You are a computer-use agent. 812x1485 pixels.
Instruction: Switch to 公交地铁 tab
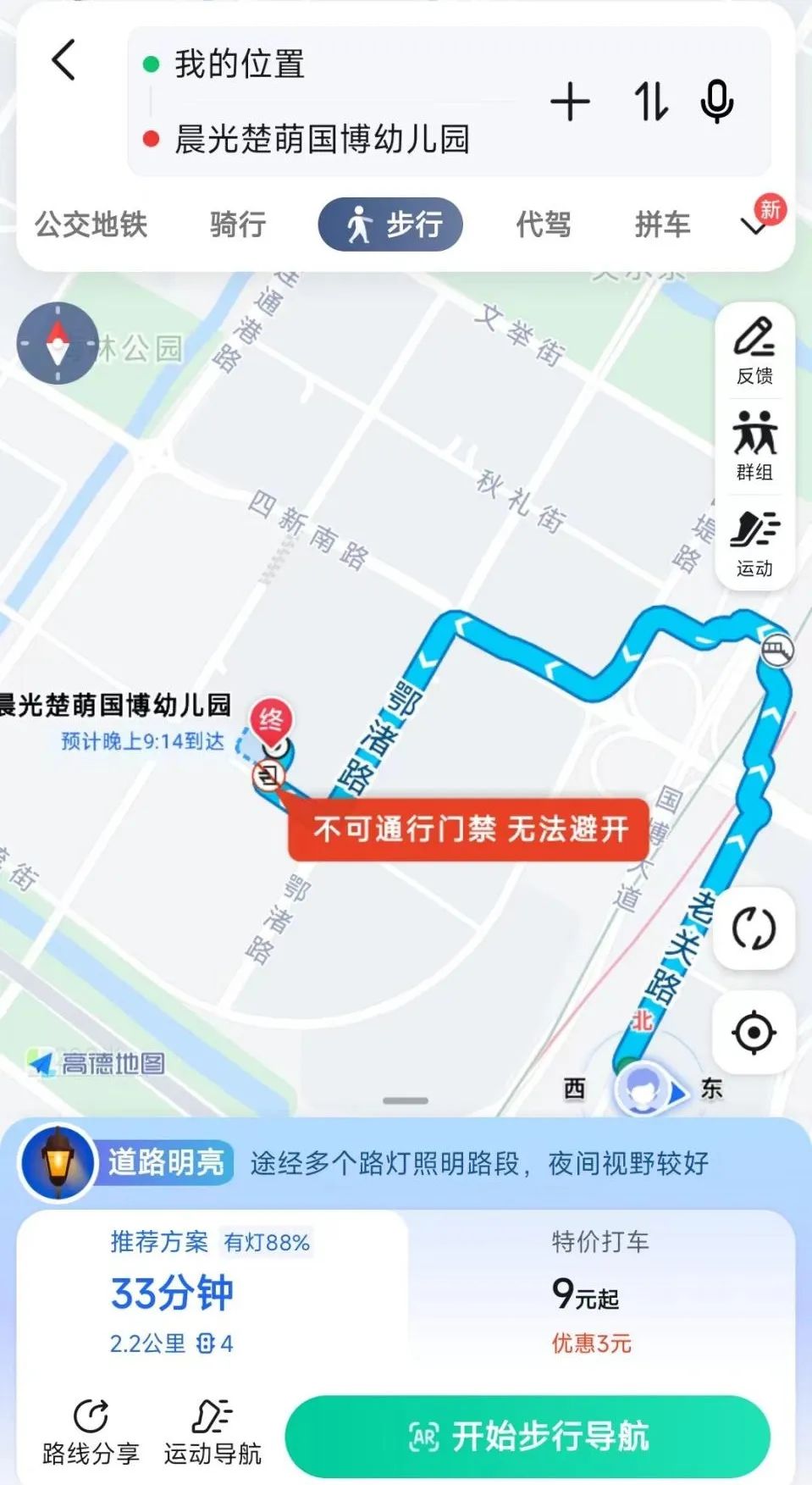pyautogui.click(x=91, y=224)
